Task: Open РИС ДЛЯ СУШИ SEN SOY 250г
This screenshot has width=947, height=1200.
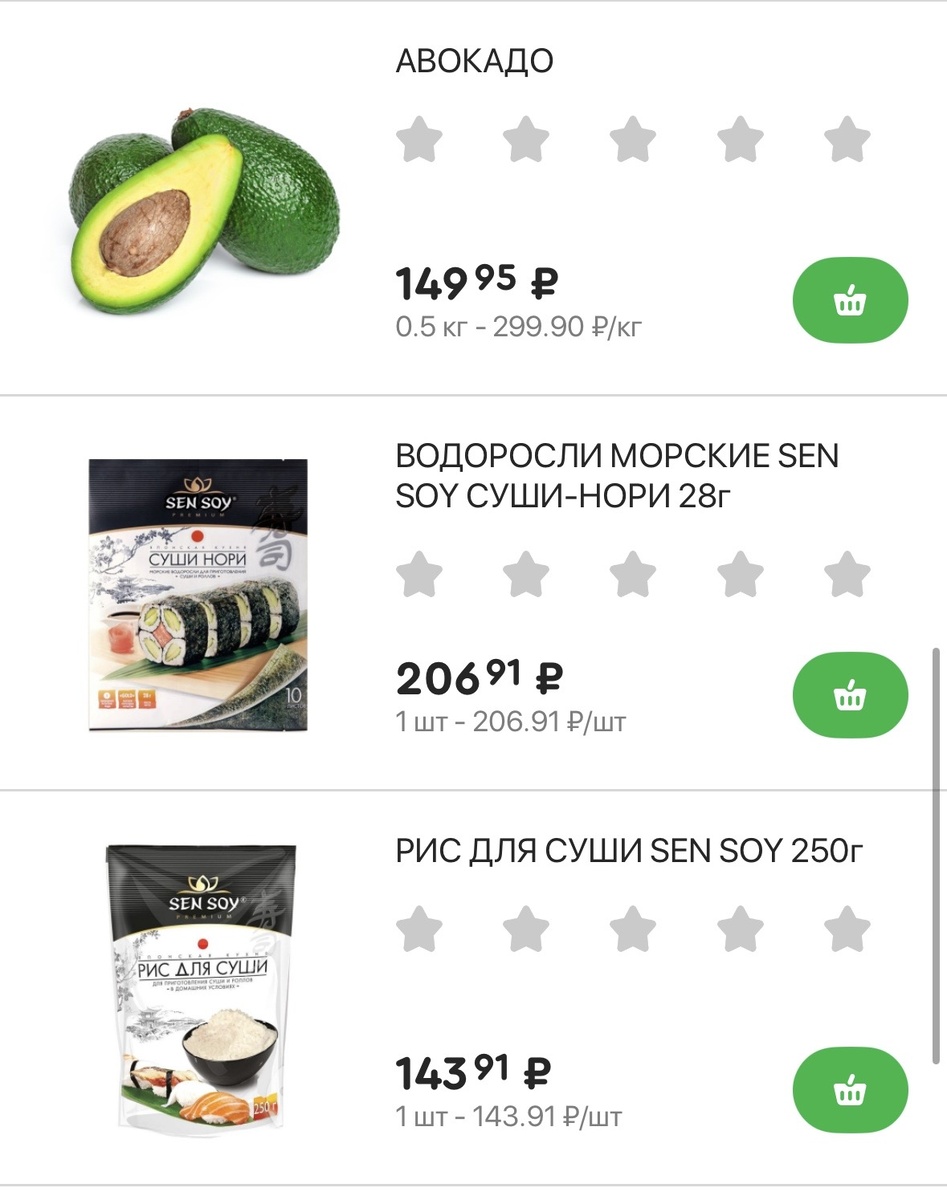Action: coord(628,852)
